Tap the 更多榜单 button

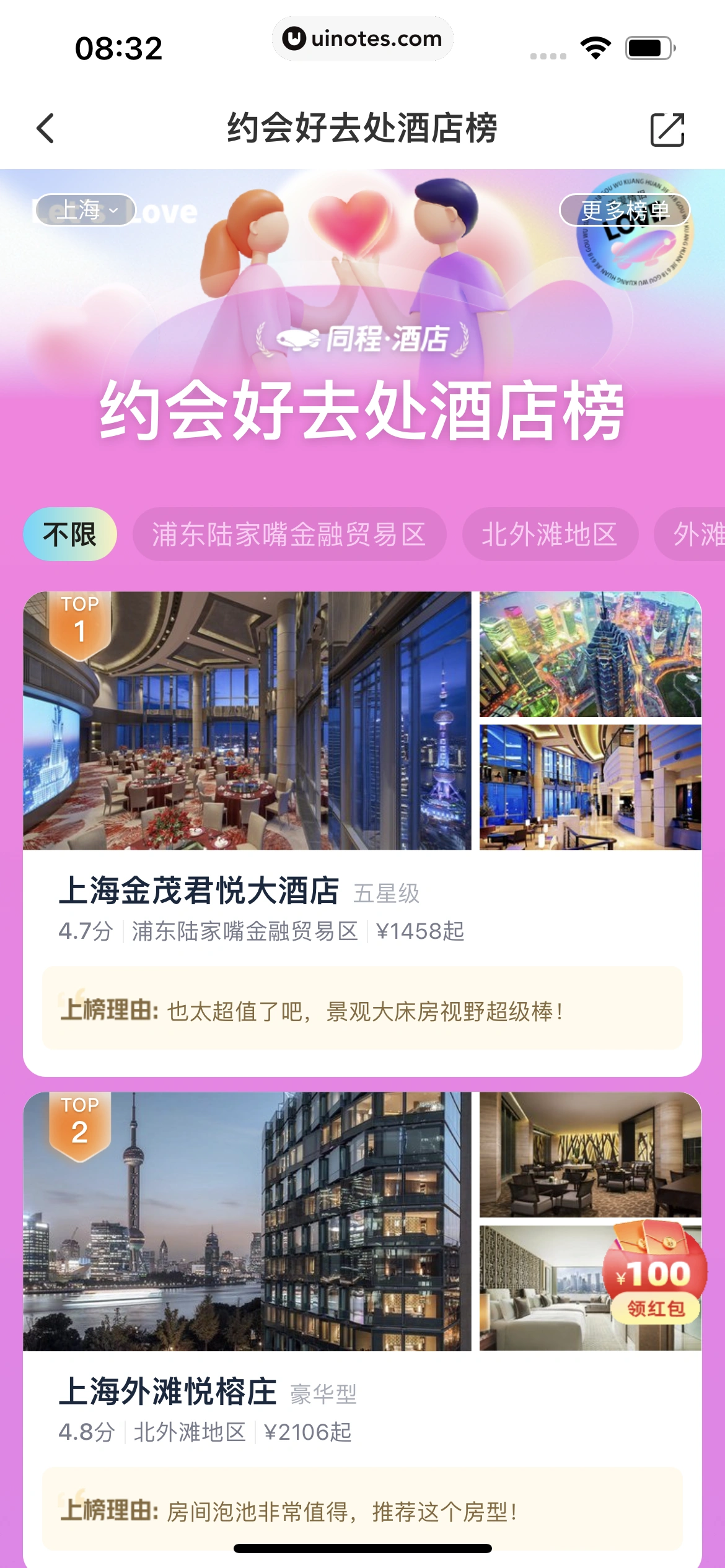pos(624,211)
